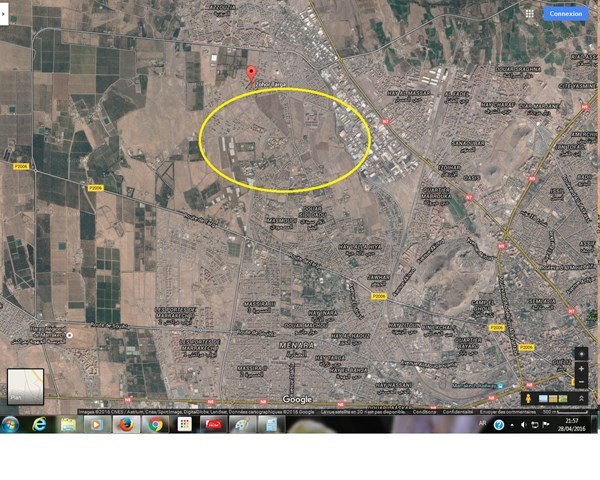The image size is (600, 480).
Task: Expand the side panel arrow
Action: [4, 13]
